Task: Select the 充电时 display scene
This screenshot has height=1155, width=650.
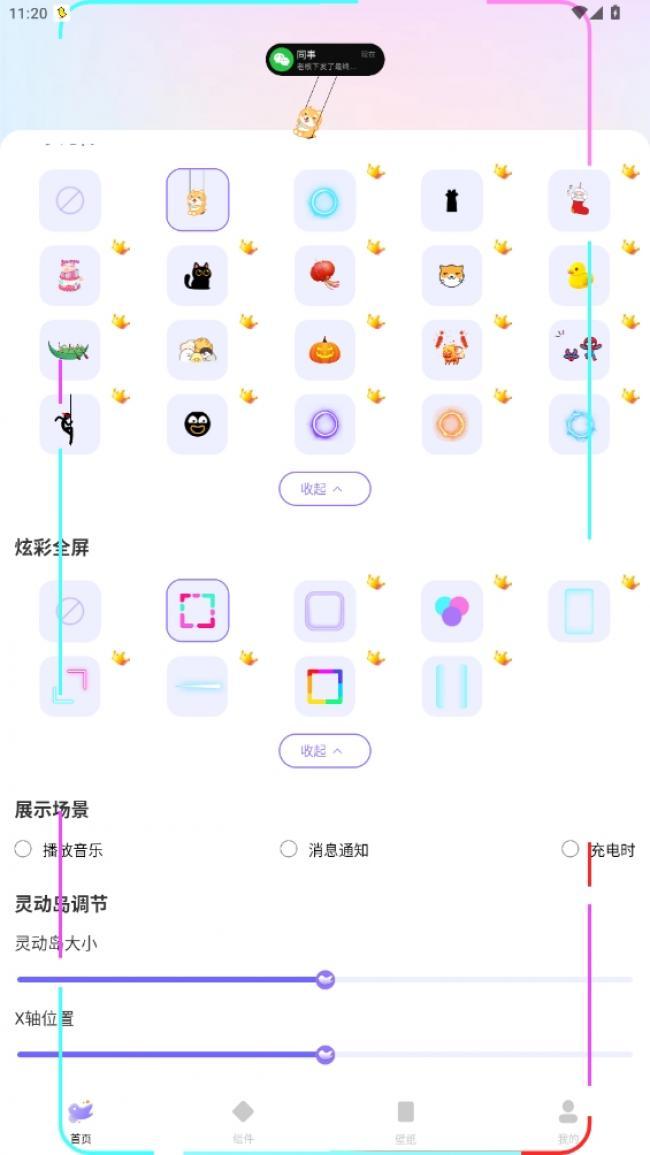Action: click(x=570, y=849)
